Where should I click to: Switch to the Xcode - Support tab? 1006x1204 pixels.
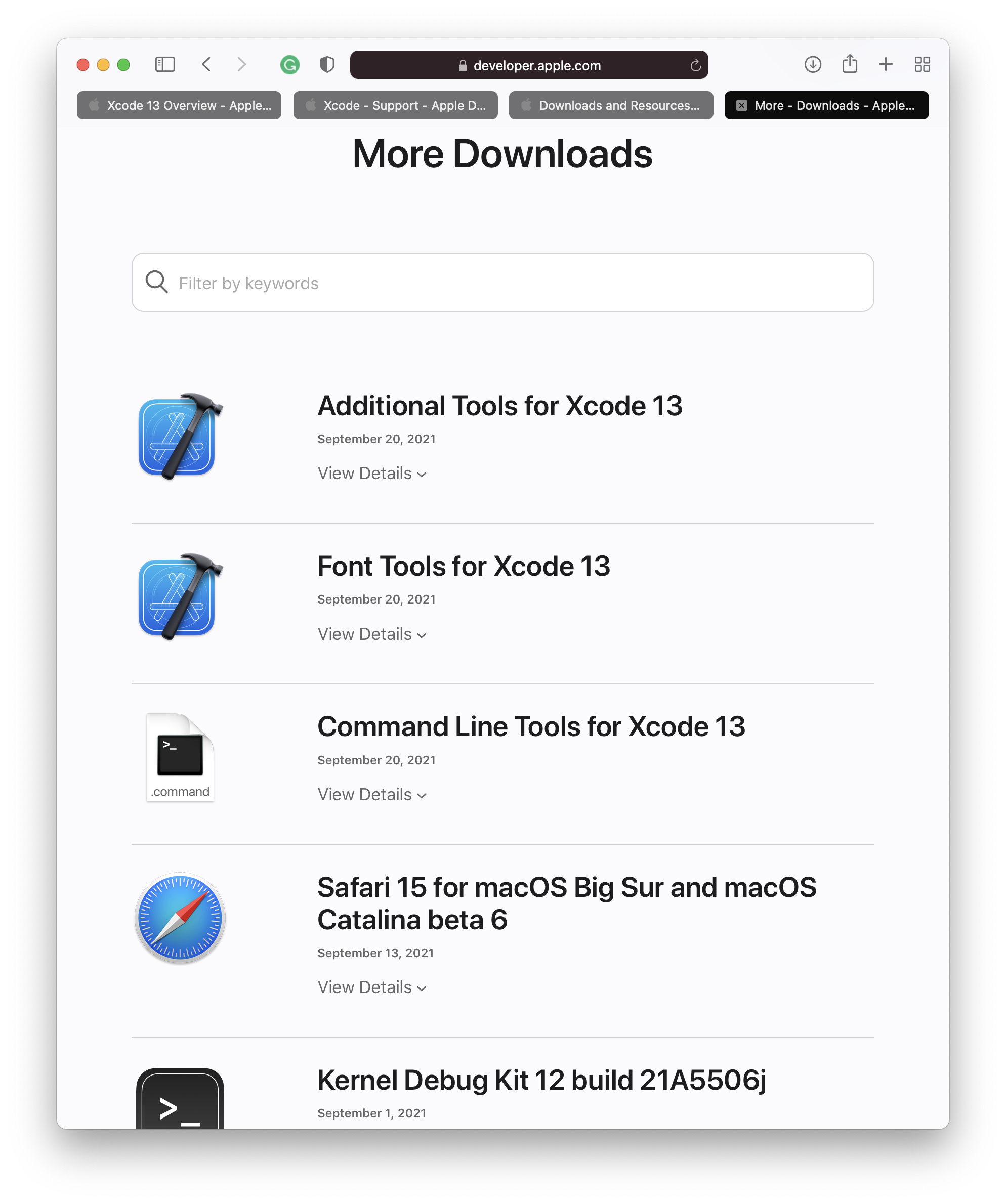pyautogui.click(x=395, y=106)
